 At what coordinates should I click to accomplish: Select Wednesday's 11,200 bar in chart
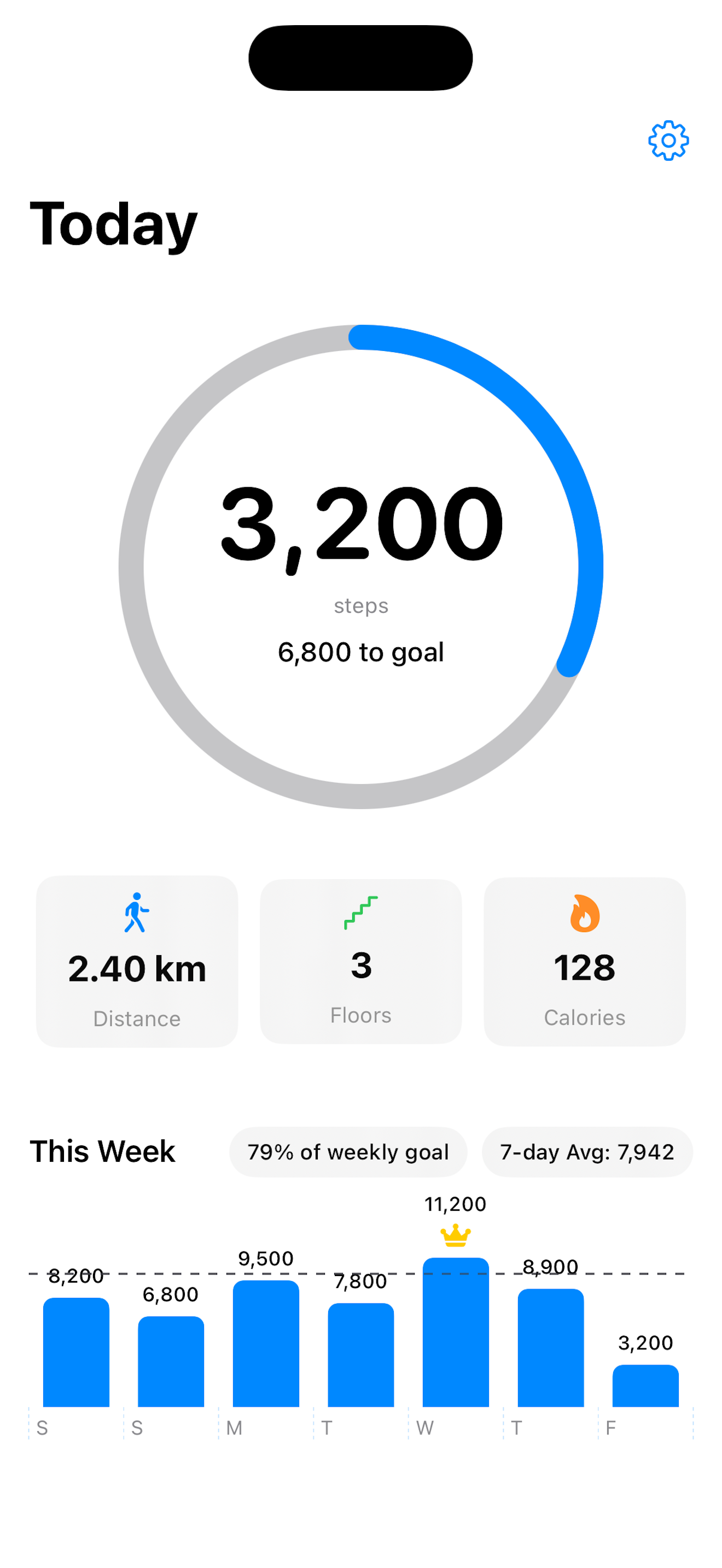456,1332
